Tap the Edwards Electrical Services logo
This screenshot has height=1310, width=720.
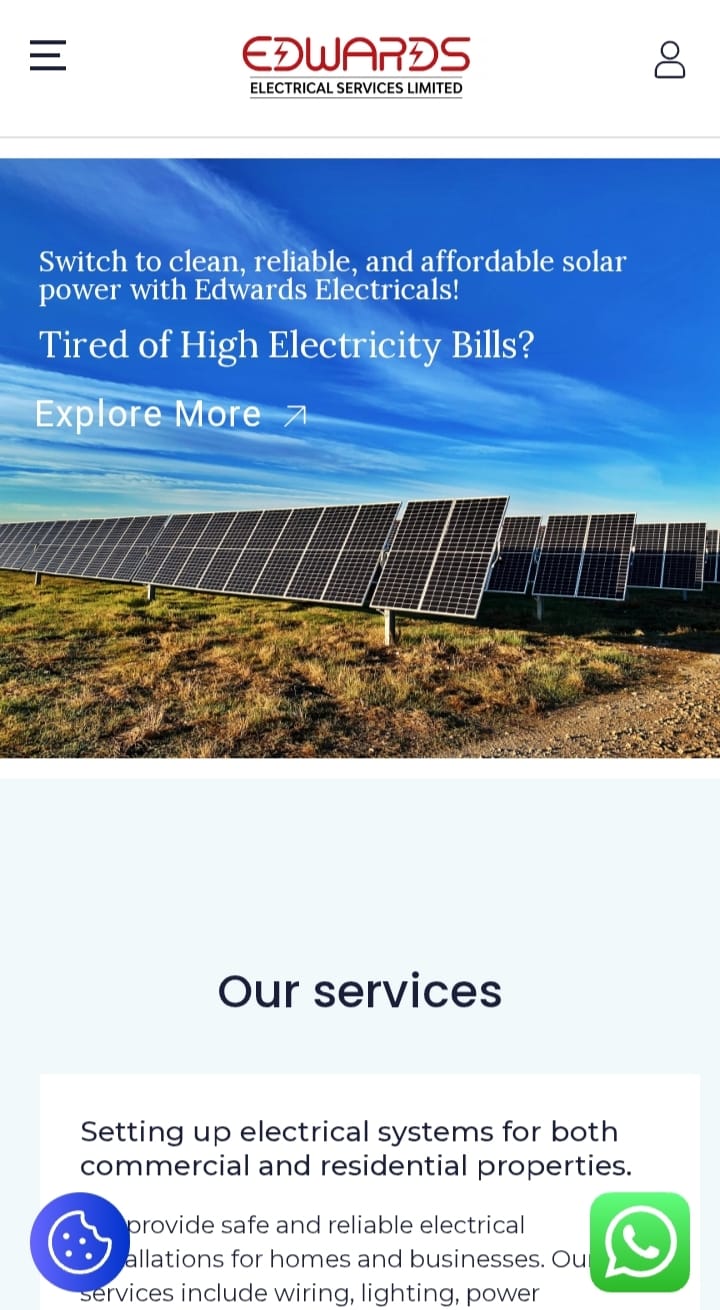[x=356, y=66]
